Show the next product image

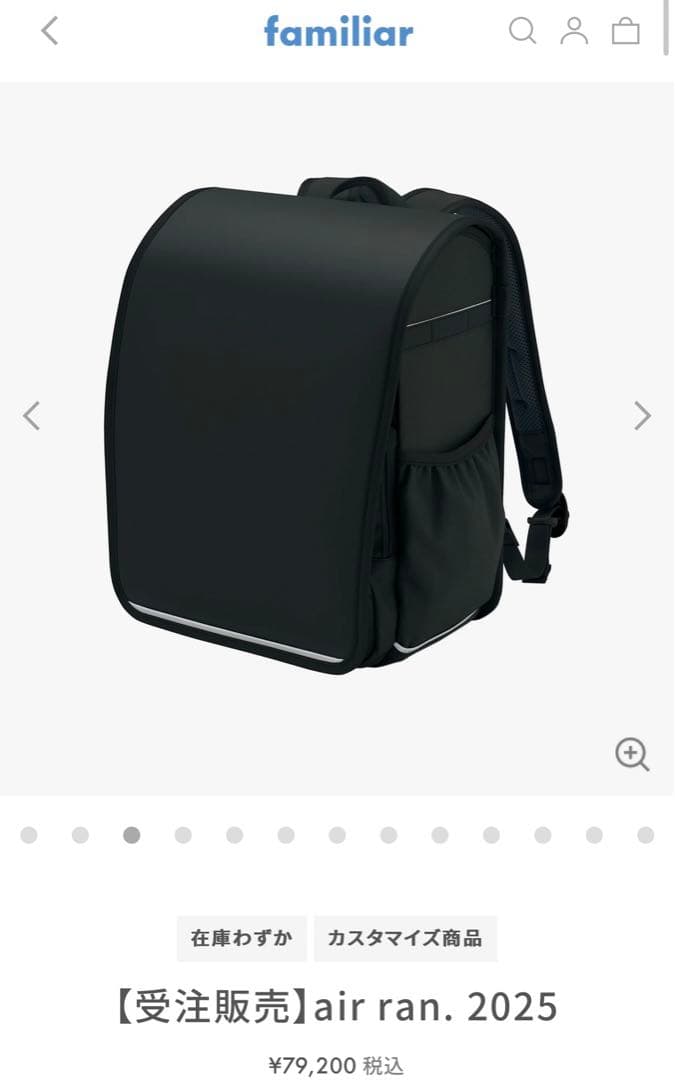pos(642,415)
